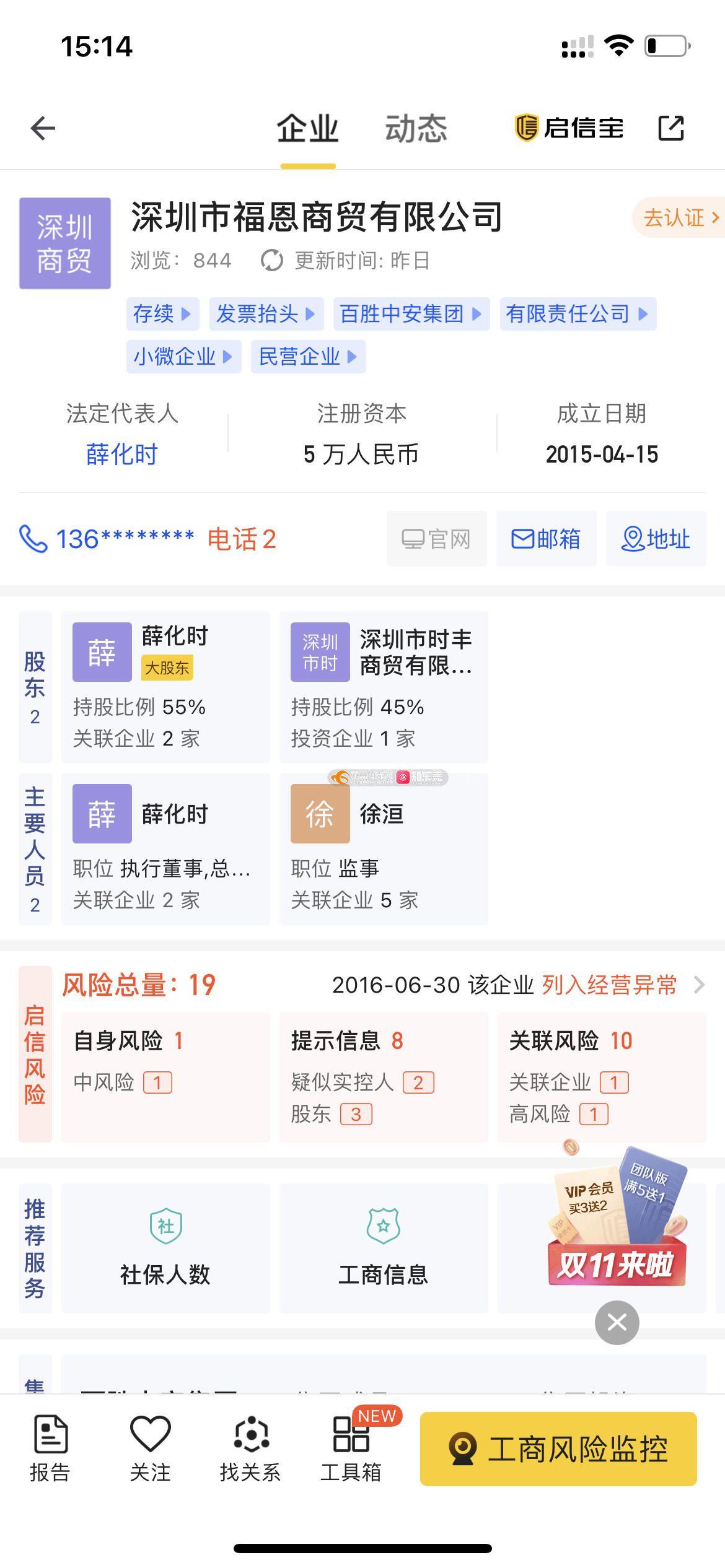Tap the 去认证 button

679,218
